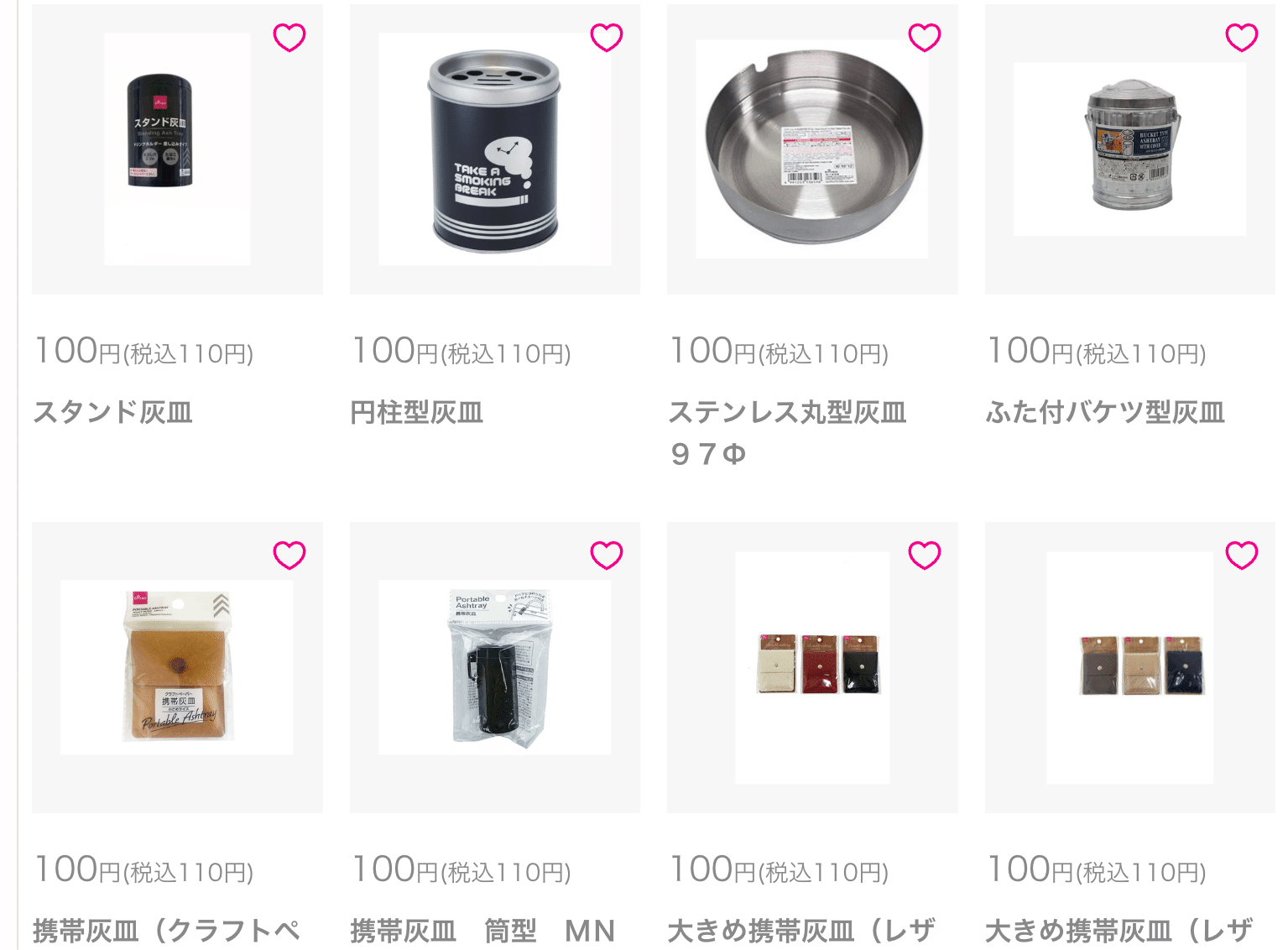View the ステンレス丸型灰皿 97Φ product
This screenshot has height=950, width=1288.
click(812, 149)
